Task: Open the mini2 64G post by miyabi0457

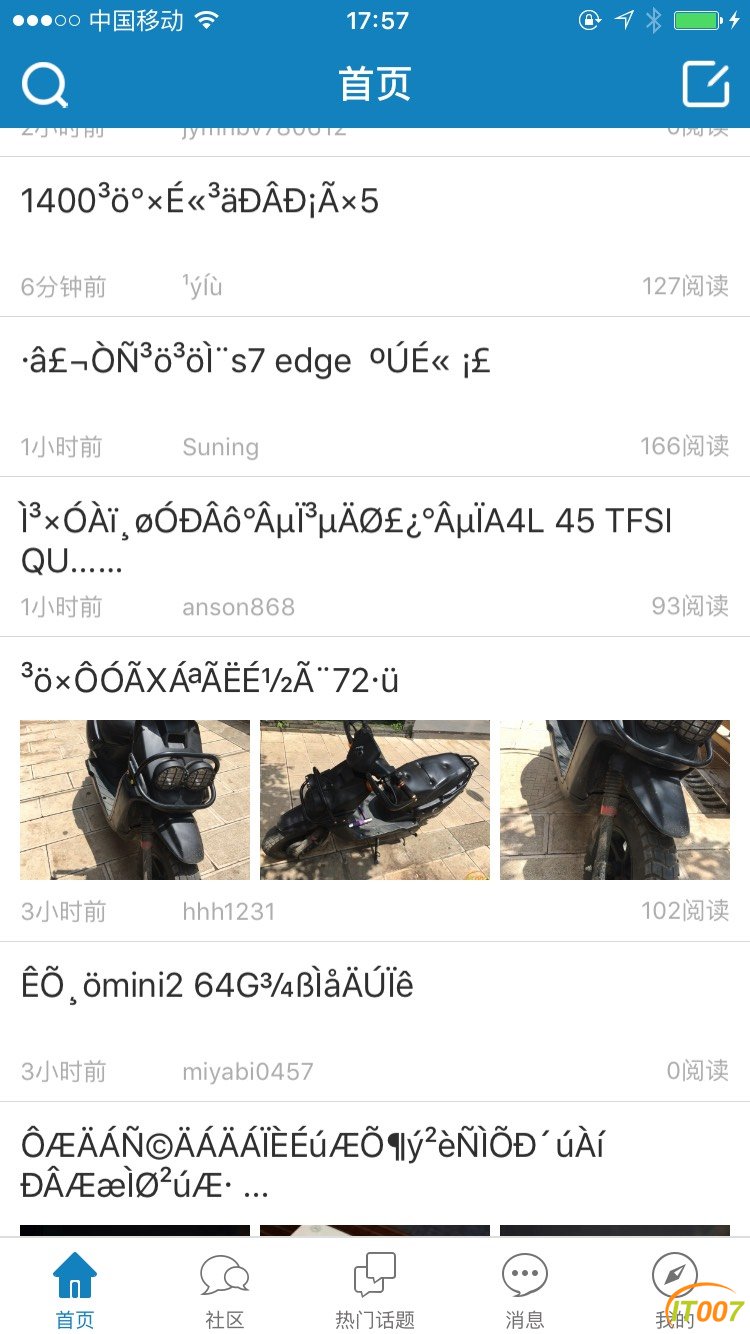Action: [375, 987]
